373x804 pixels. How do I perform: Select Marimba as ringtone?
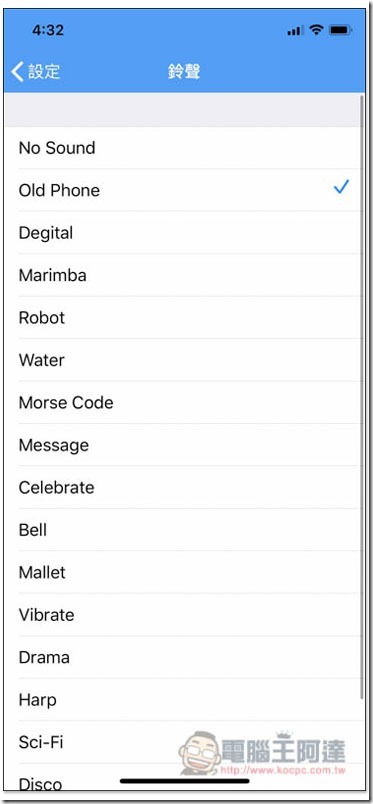(x=184, y=275)
